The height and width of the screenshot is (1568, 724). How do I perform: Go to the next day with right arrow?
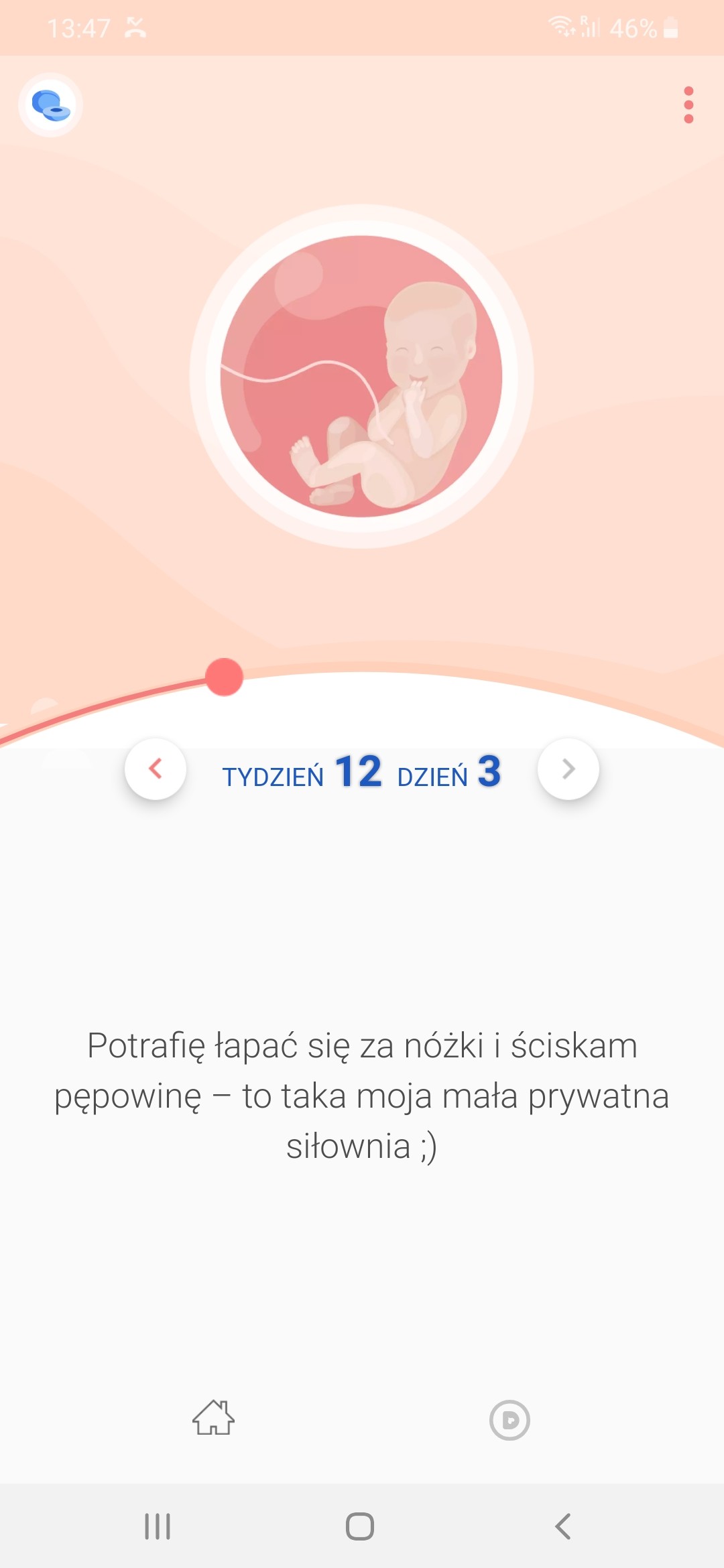[x=568, y=769]
